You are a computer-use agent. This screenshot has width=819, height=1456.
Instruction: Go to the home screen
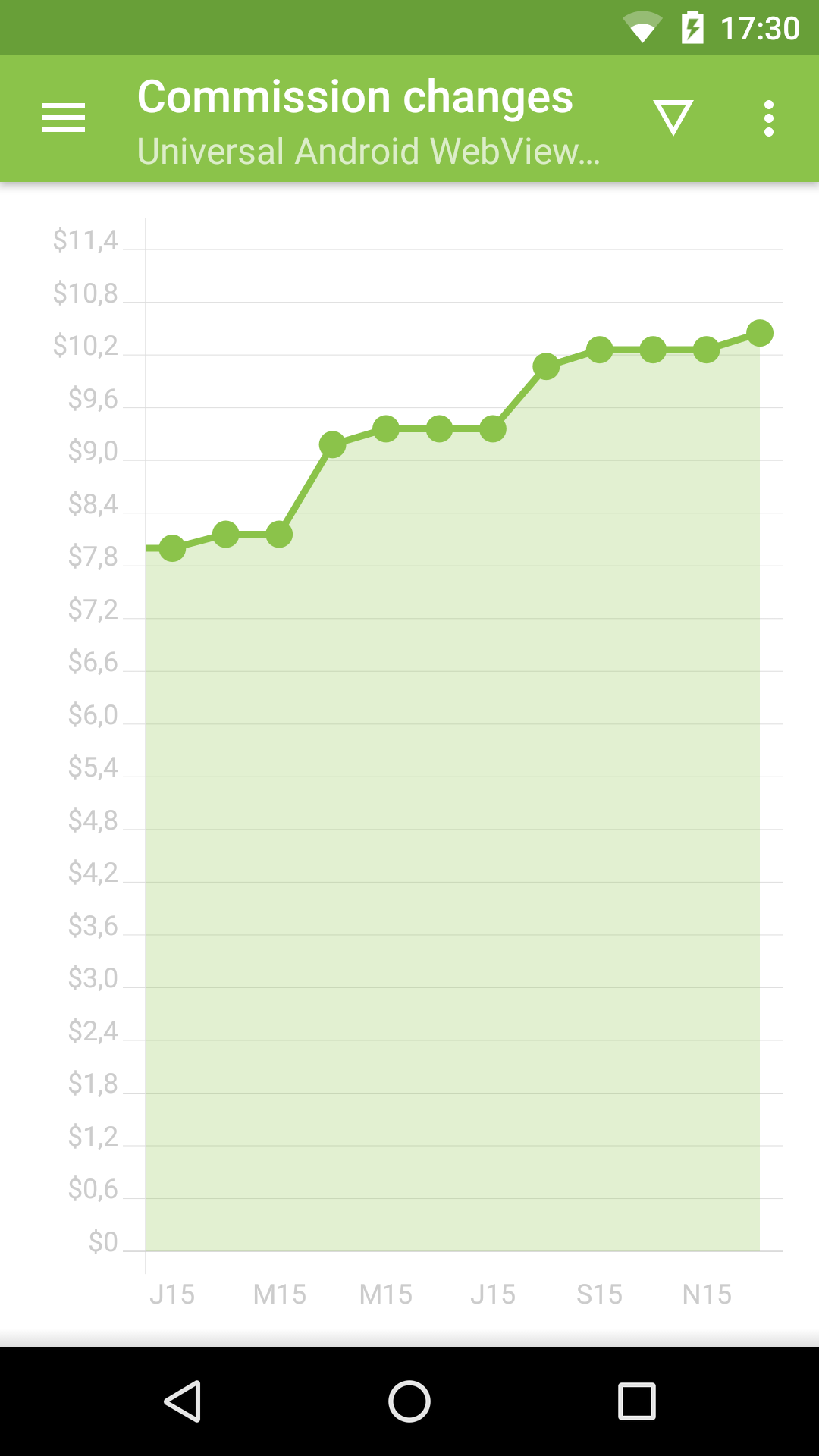pos(409,1401)
